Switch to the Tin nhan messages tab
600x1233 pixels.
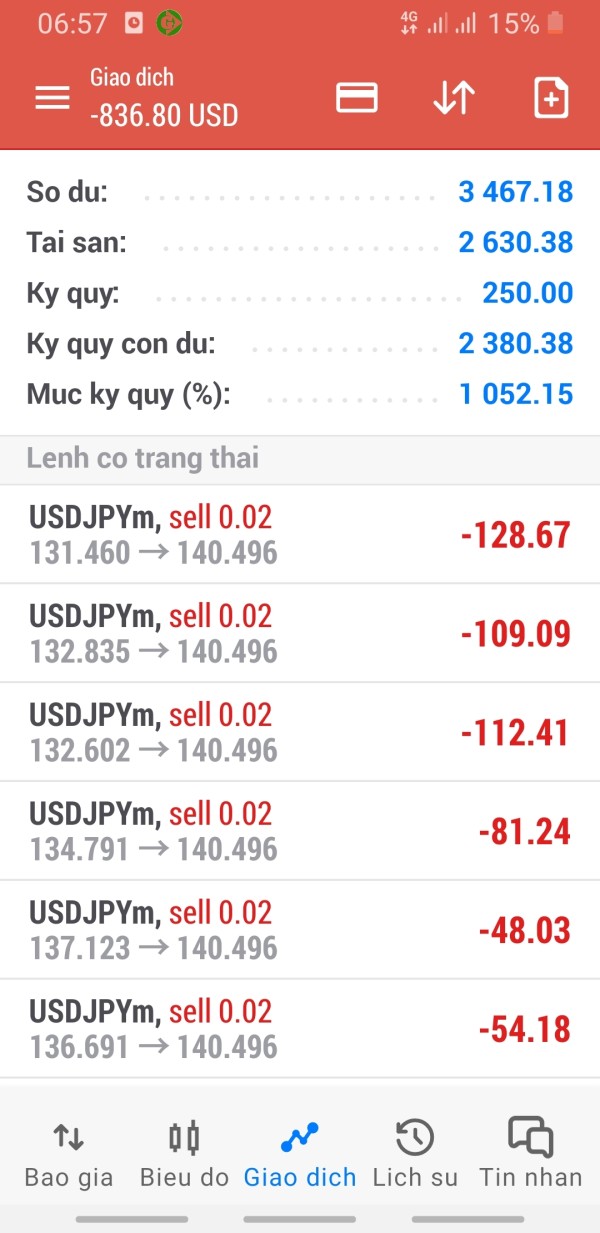tap(531, 1153)
